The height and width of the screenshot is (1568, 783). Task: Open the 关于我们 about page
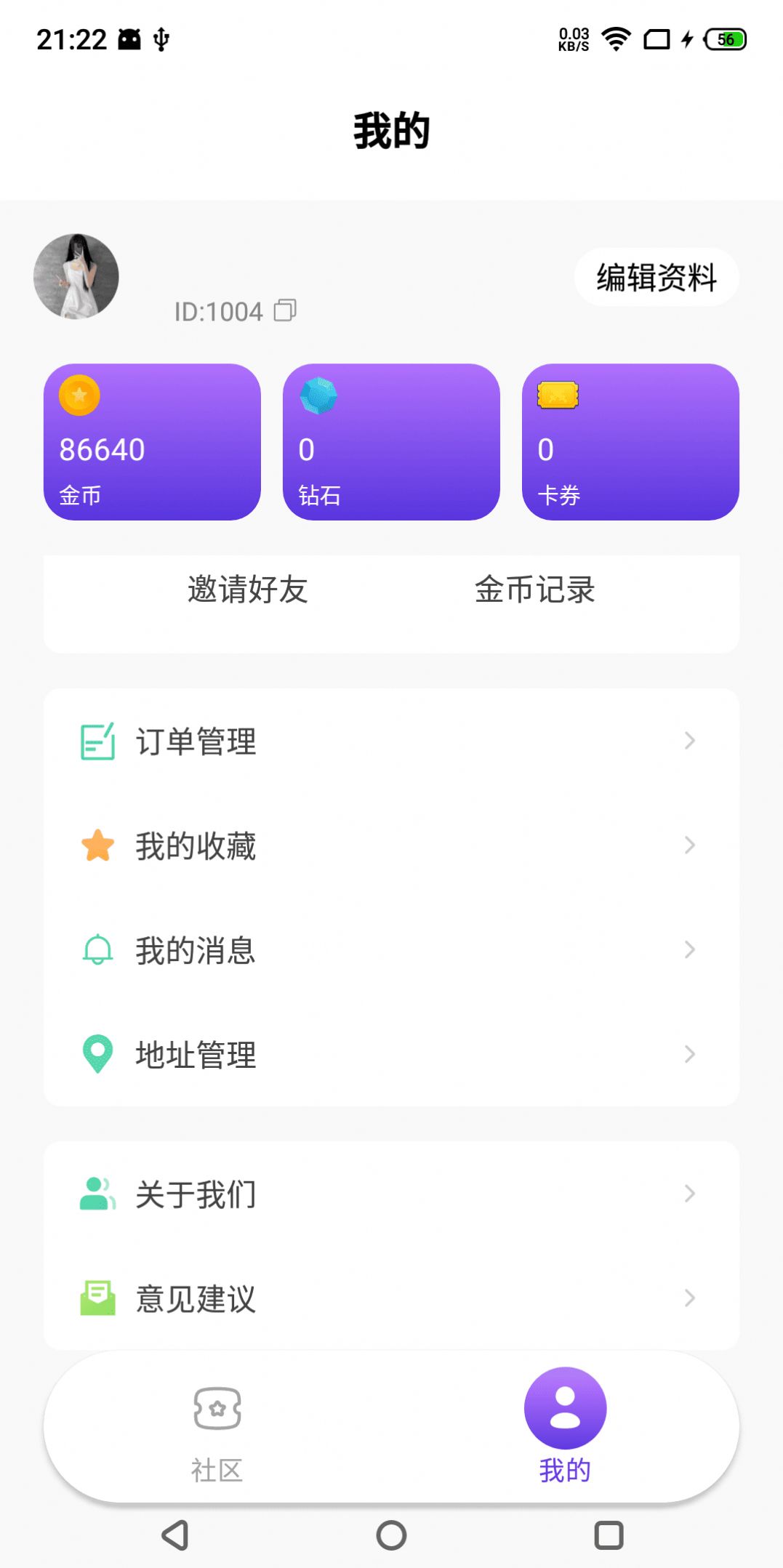pos(391,1194)
